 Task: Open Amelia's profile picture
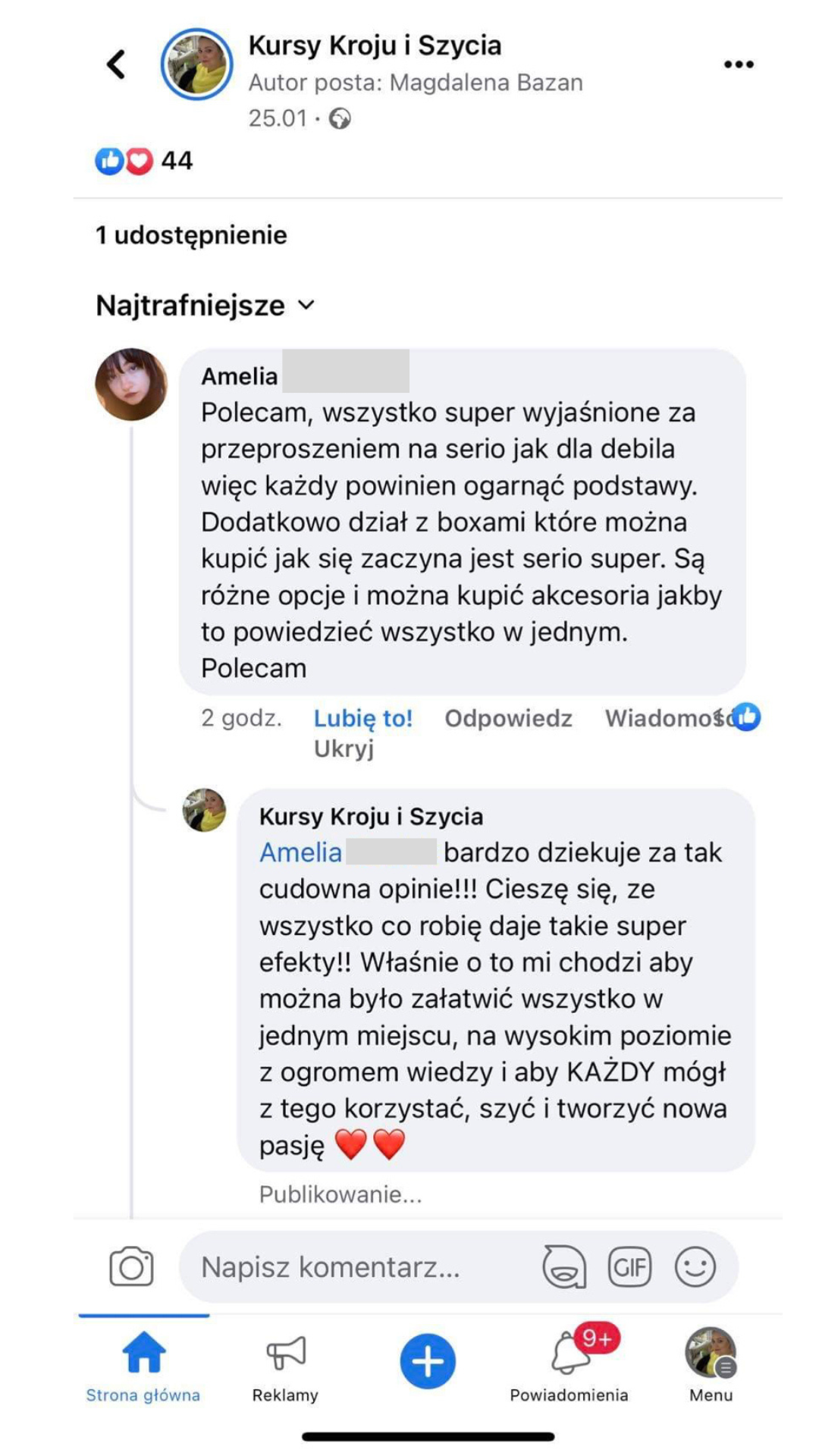click(x=131, y=384)
